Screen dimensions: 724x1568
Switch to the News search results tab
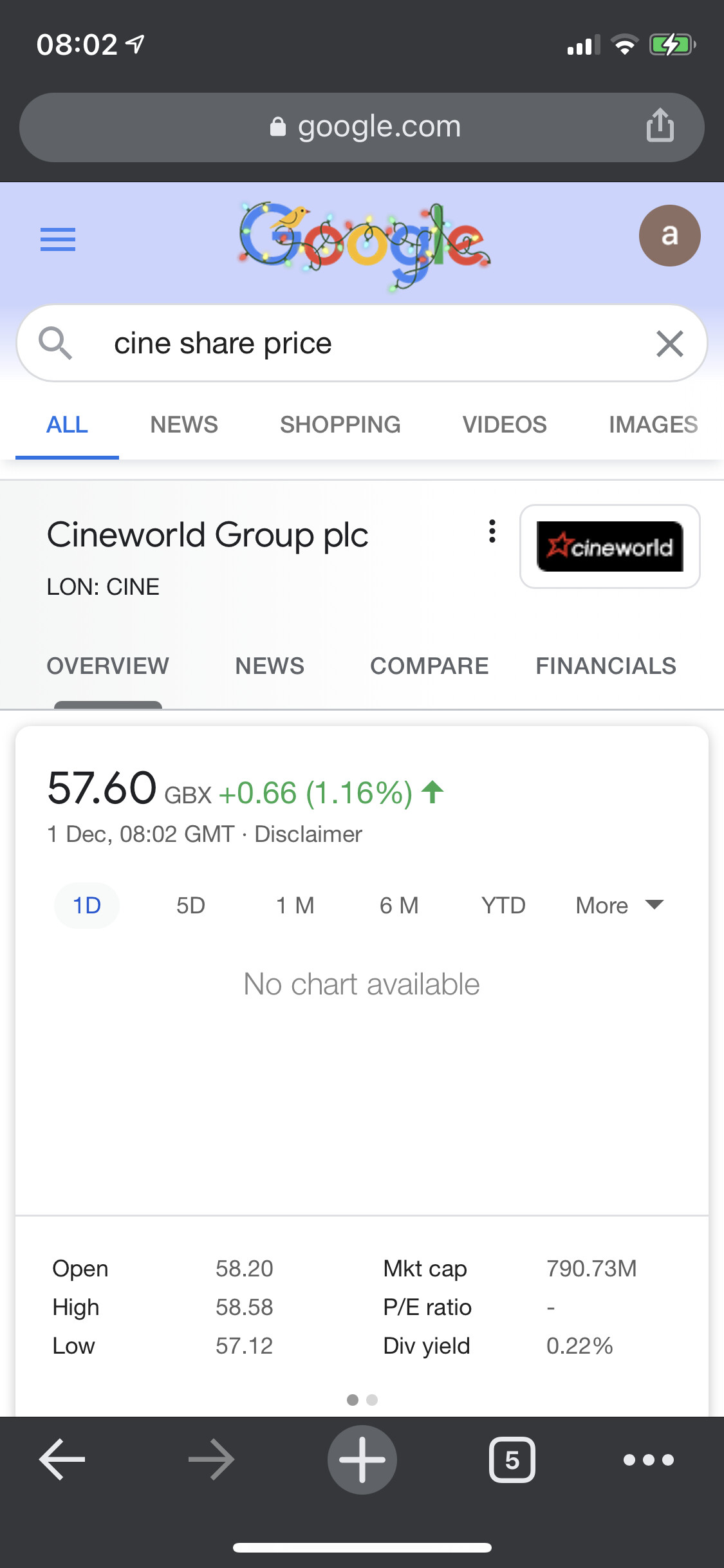pyautogui.click(x=184, y=425)
